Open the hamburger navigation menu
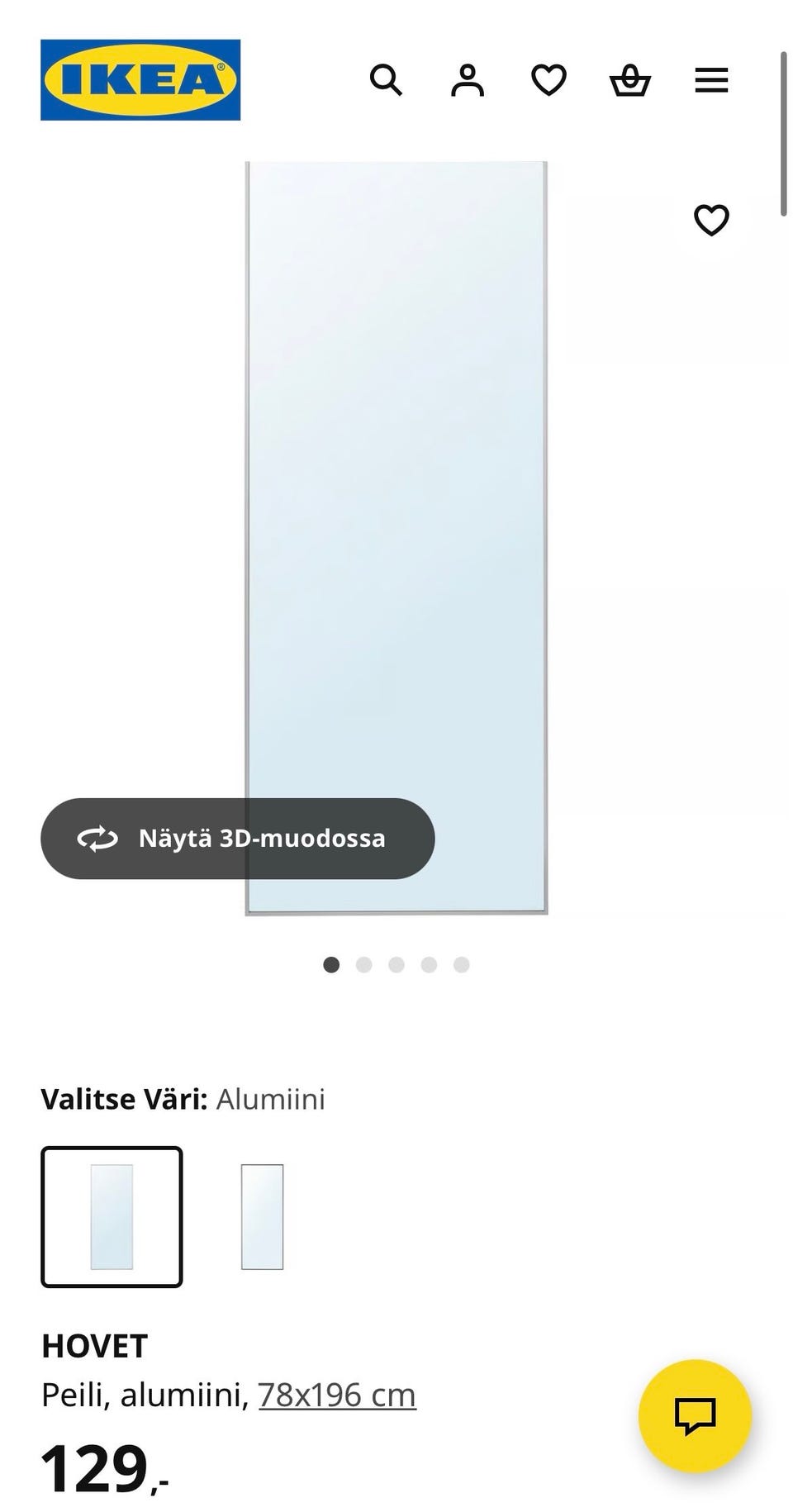This screenshot has height=1512, width=793. [x=710, y=80]
